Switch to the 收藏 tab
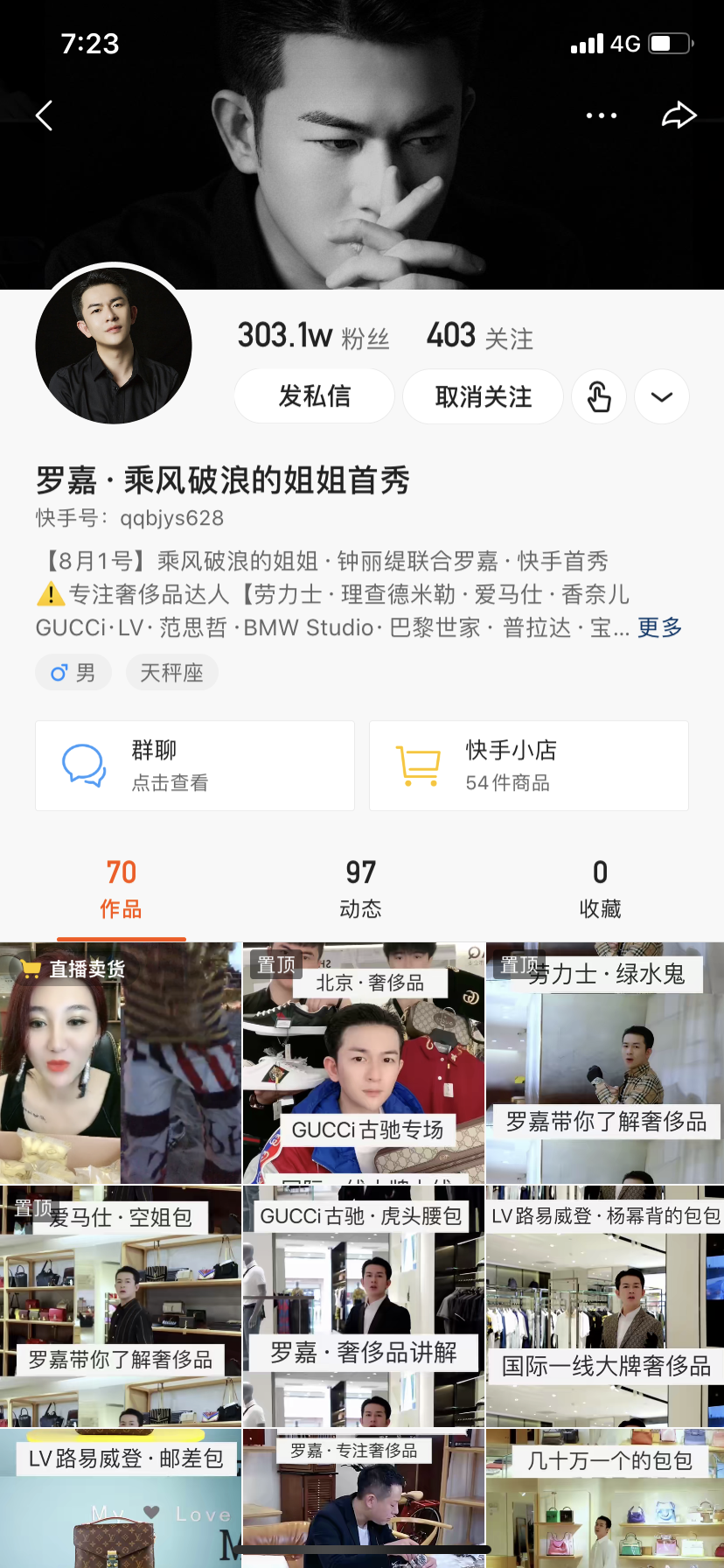This screenshot has height=1568, width=724. click(600, 888)
